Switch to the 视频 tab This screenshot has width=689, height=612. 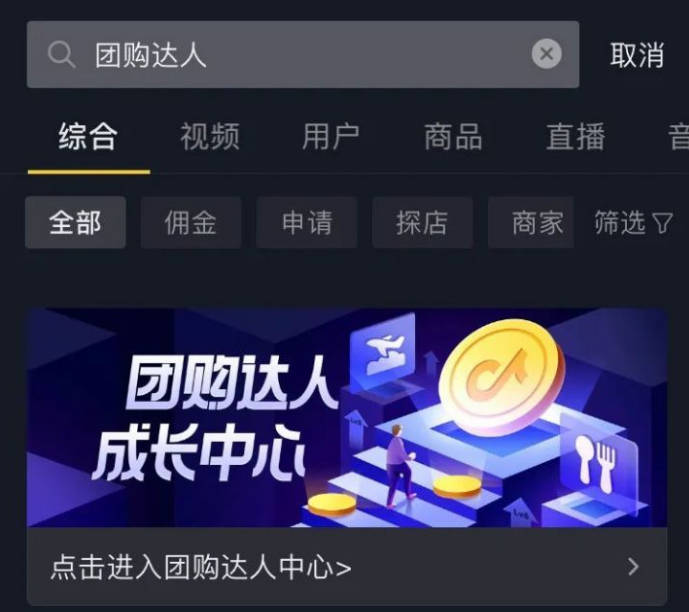tap(210, 136)
